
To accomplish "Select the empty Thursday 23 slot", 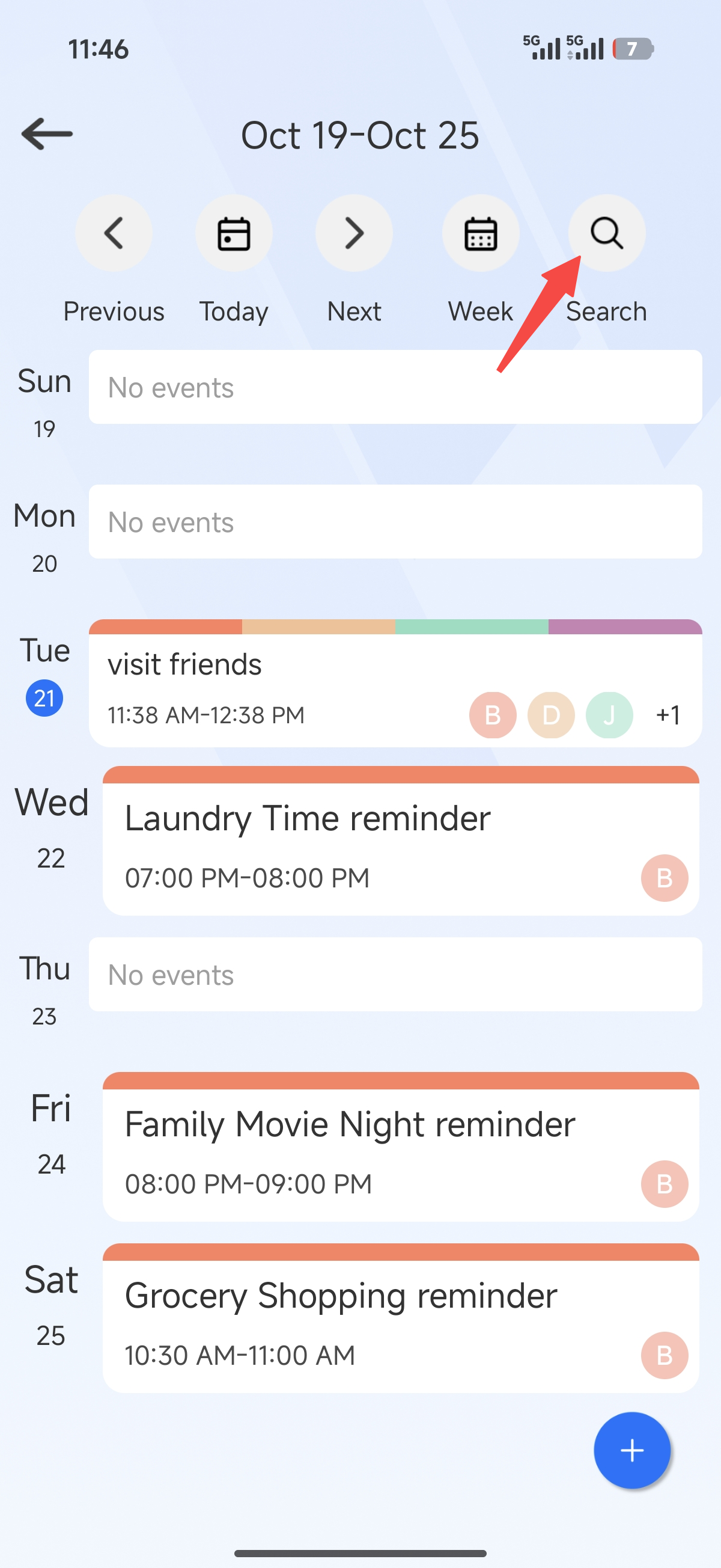I will point(395,975).
